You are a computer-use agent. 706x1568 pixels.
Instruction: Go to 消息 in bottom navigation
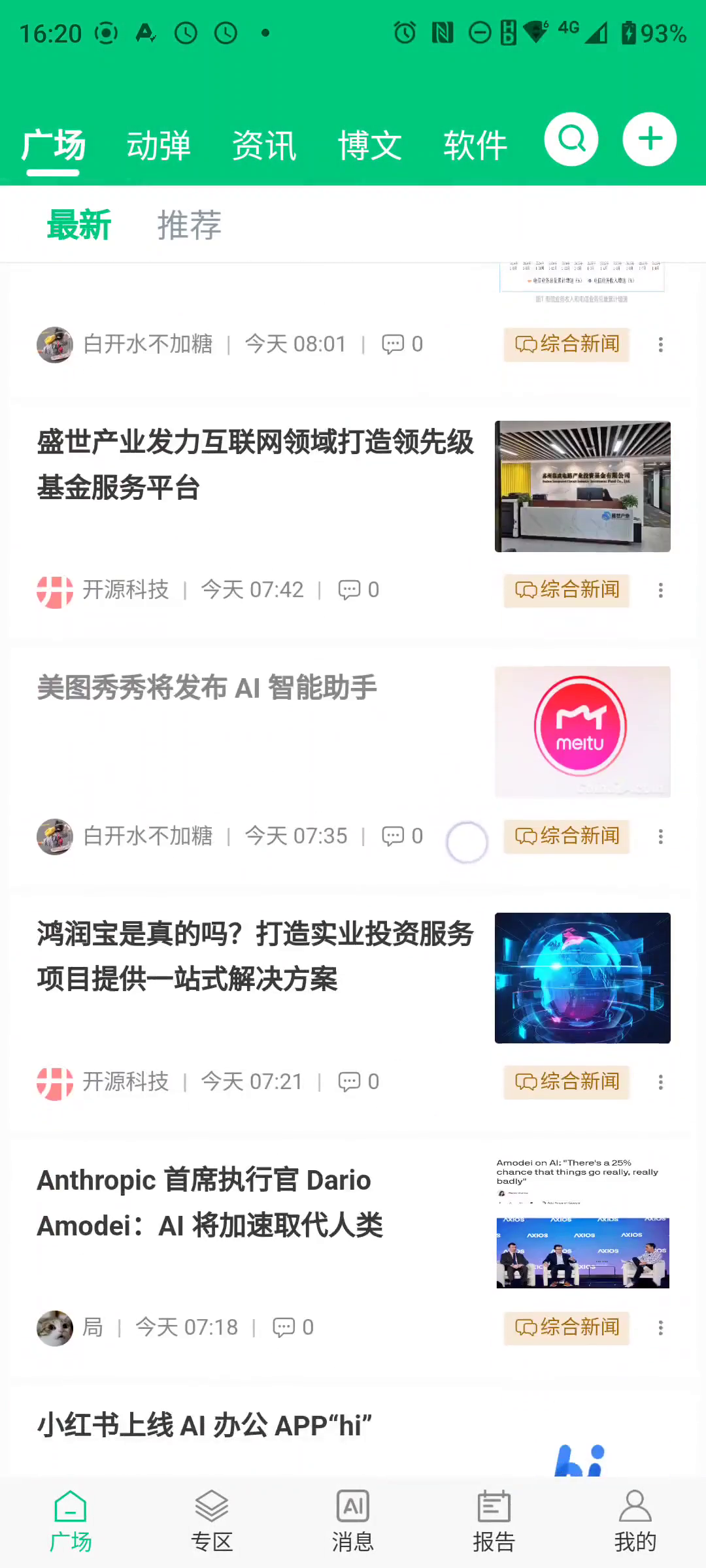(x=353, y=1521)
